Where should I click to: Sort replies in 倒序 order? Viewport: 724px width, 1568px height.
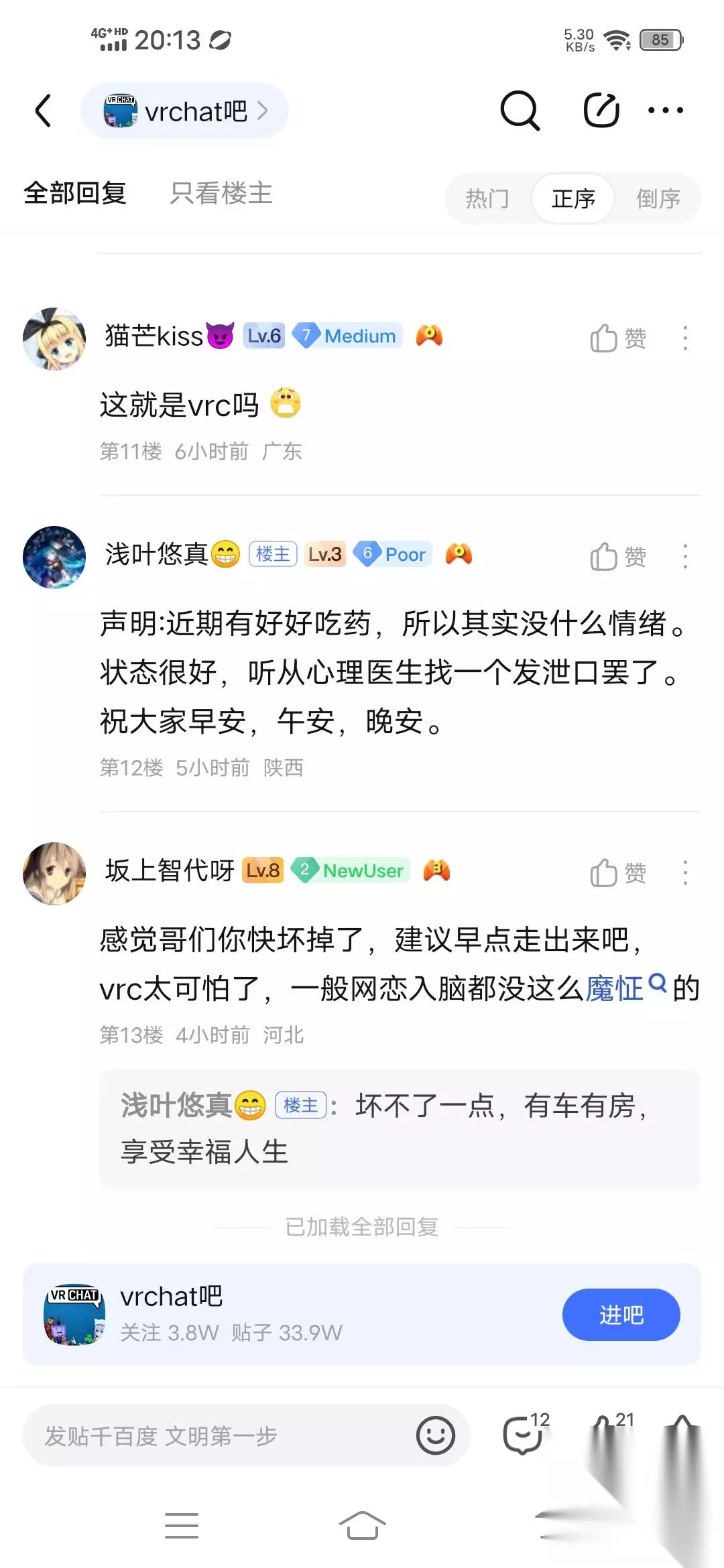[658, 198]
